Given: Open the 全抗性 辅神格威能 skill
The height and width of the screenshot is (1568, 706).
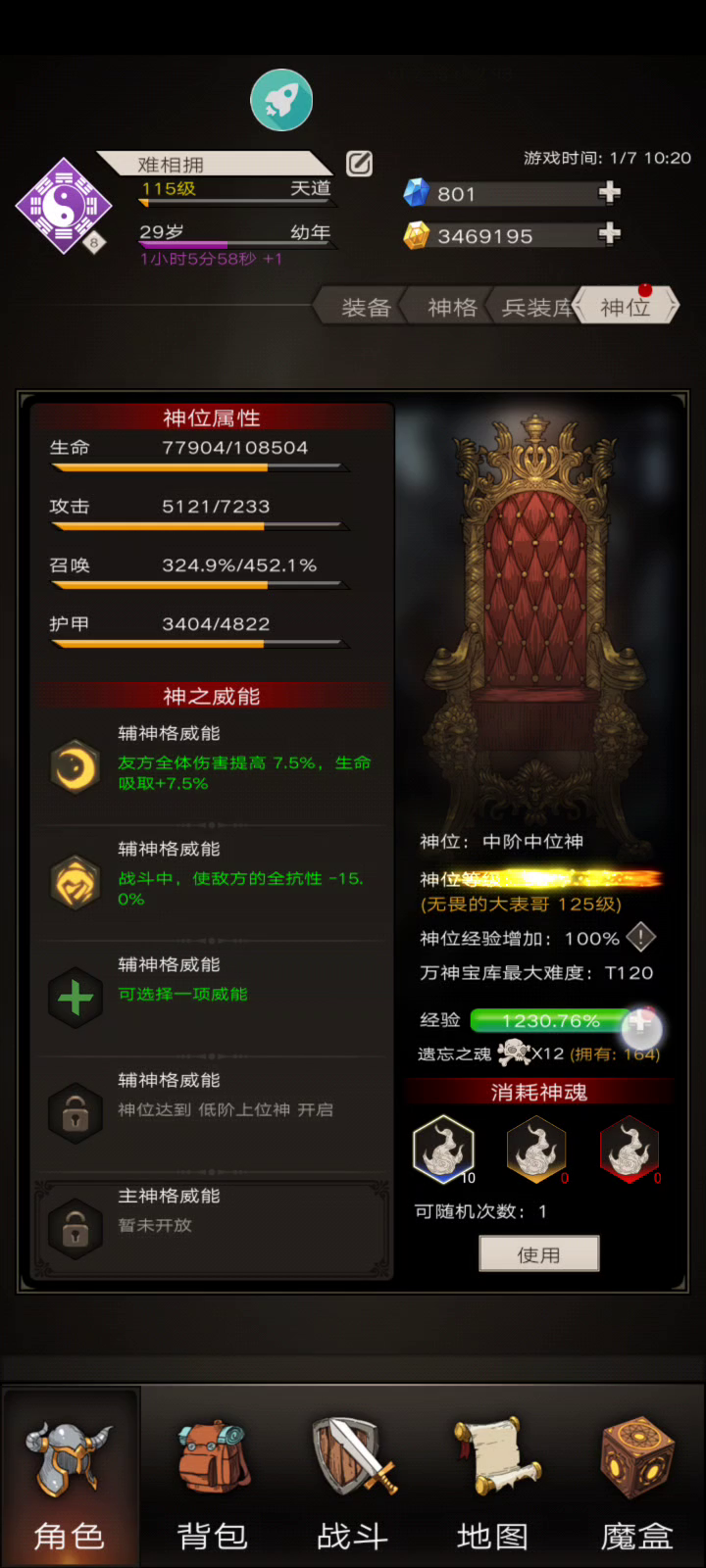Looking at the screenshot, I should point(76,883).
